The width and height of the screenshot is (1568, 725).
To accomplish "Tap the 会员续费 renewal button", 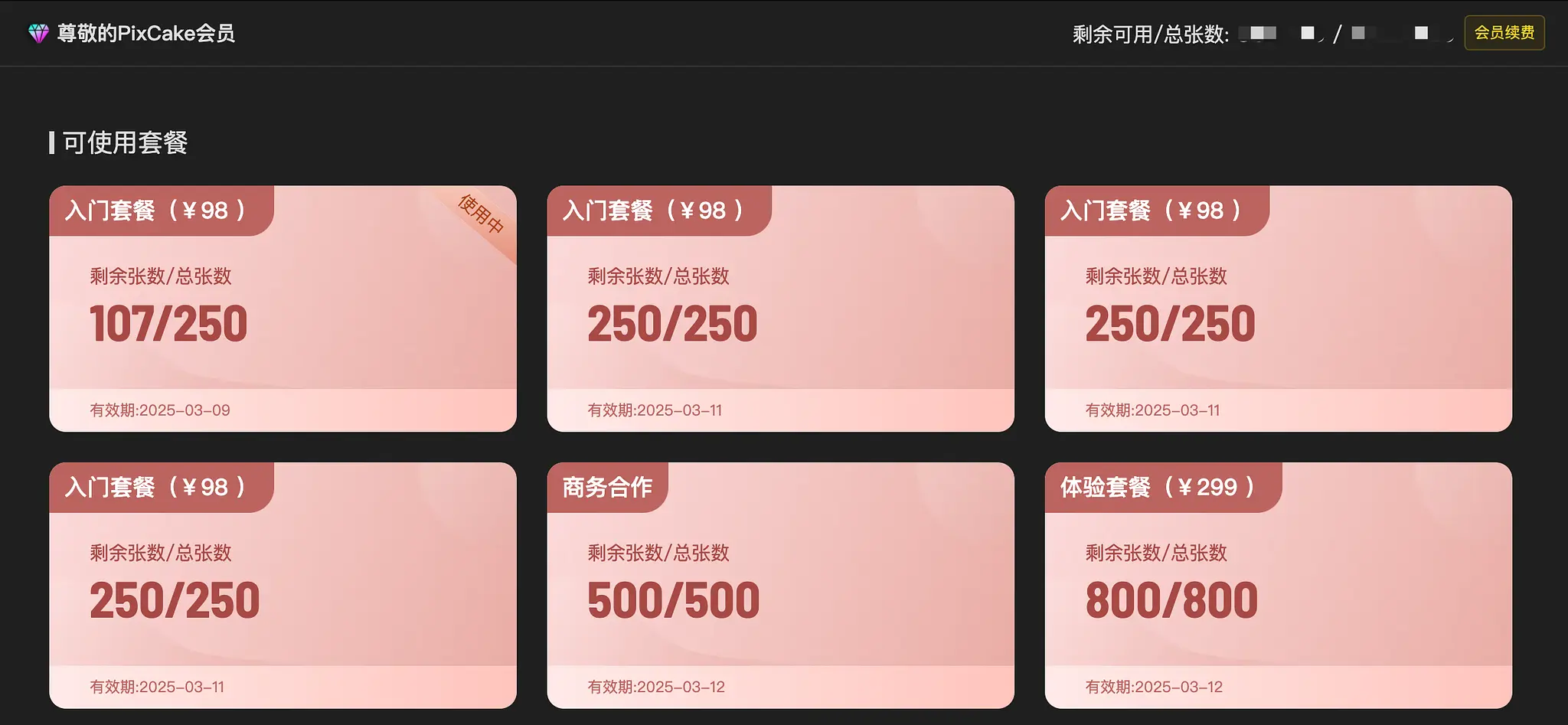I will [x=1504, y=33].
